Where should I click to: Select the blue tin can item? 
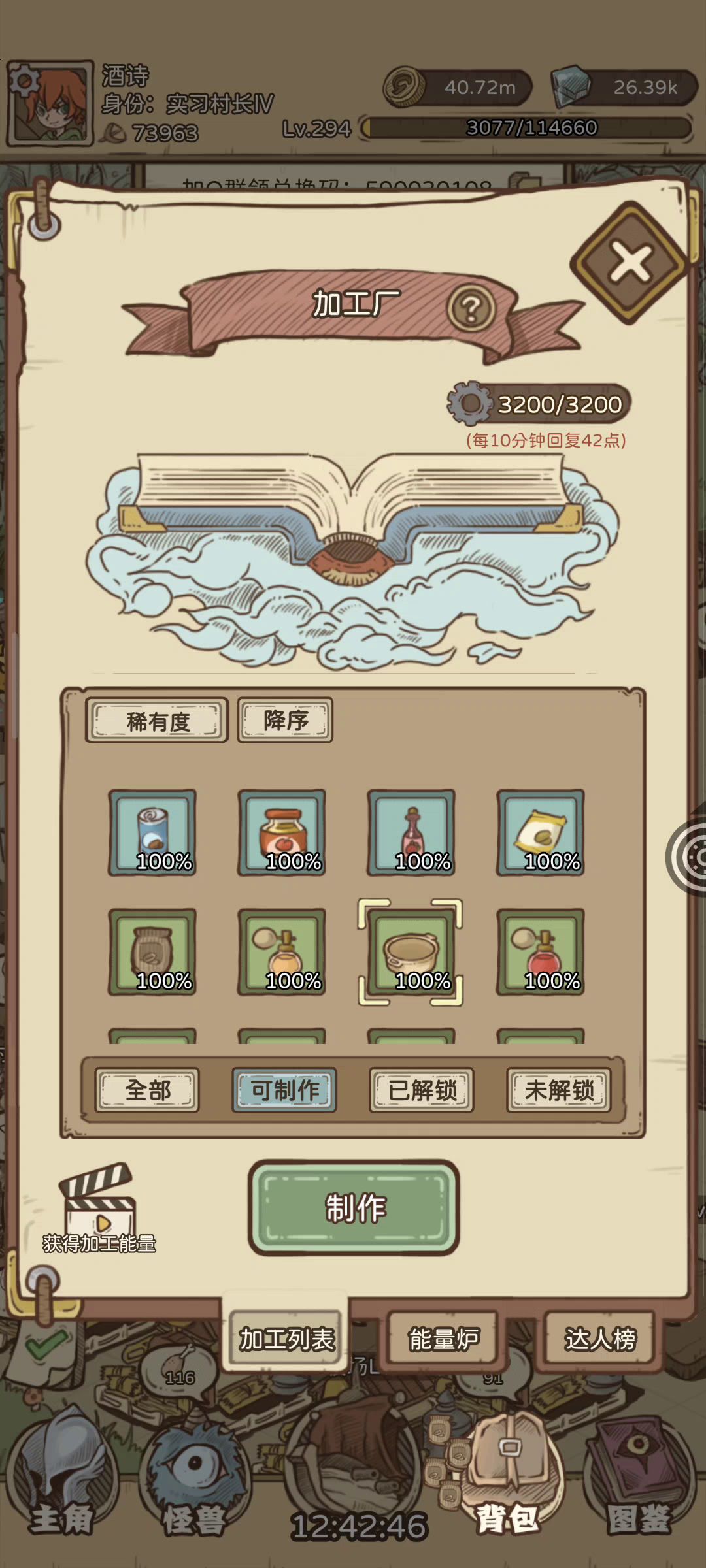152,832
